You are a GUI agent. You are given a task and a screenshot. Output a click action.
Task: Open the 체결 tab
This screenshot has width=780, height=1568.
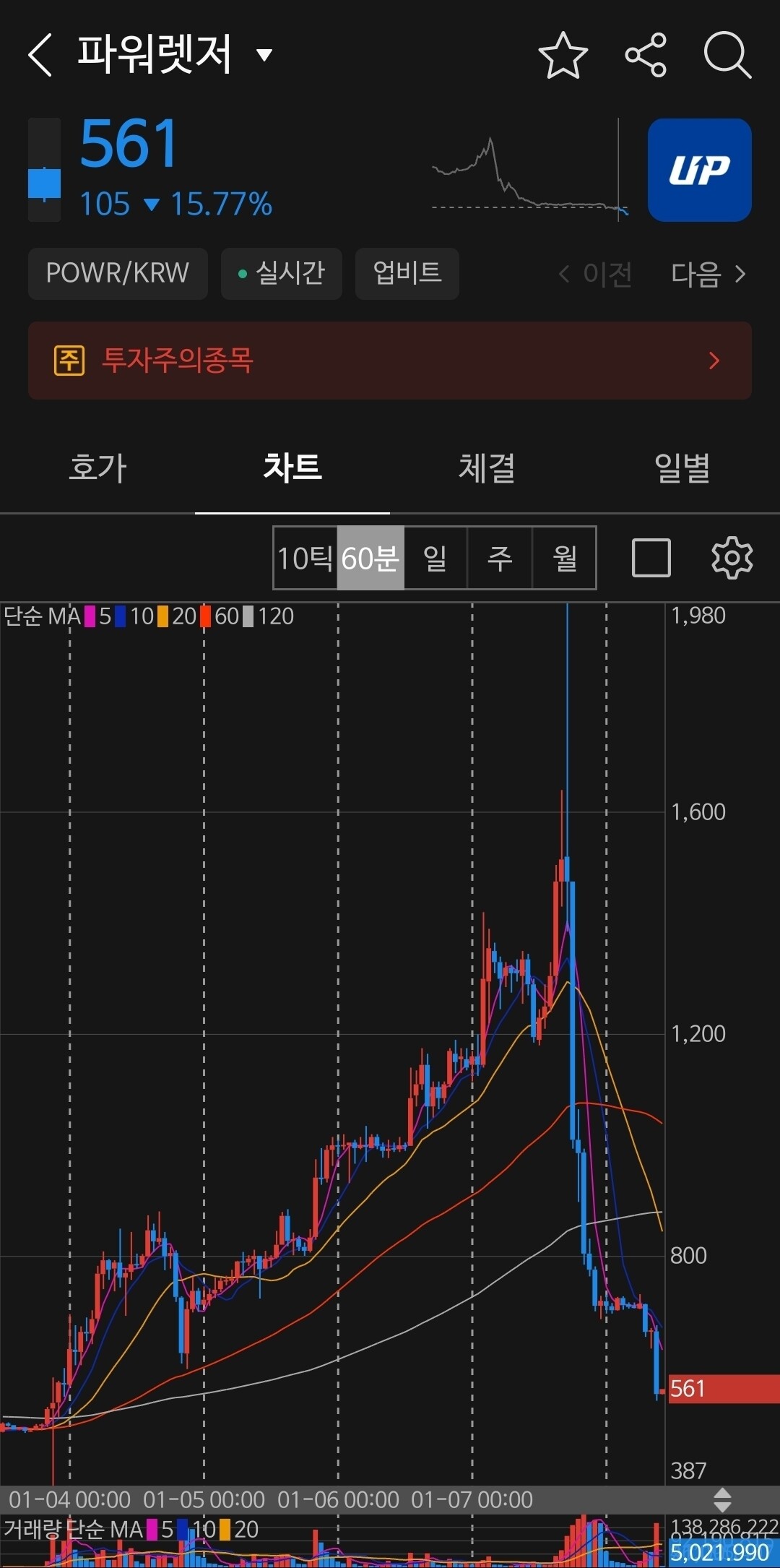pyautogui.click(x=487, y=468)
